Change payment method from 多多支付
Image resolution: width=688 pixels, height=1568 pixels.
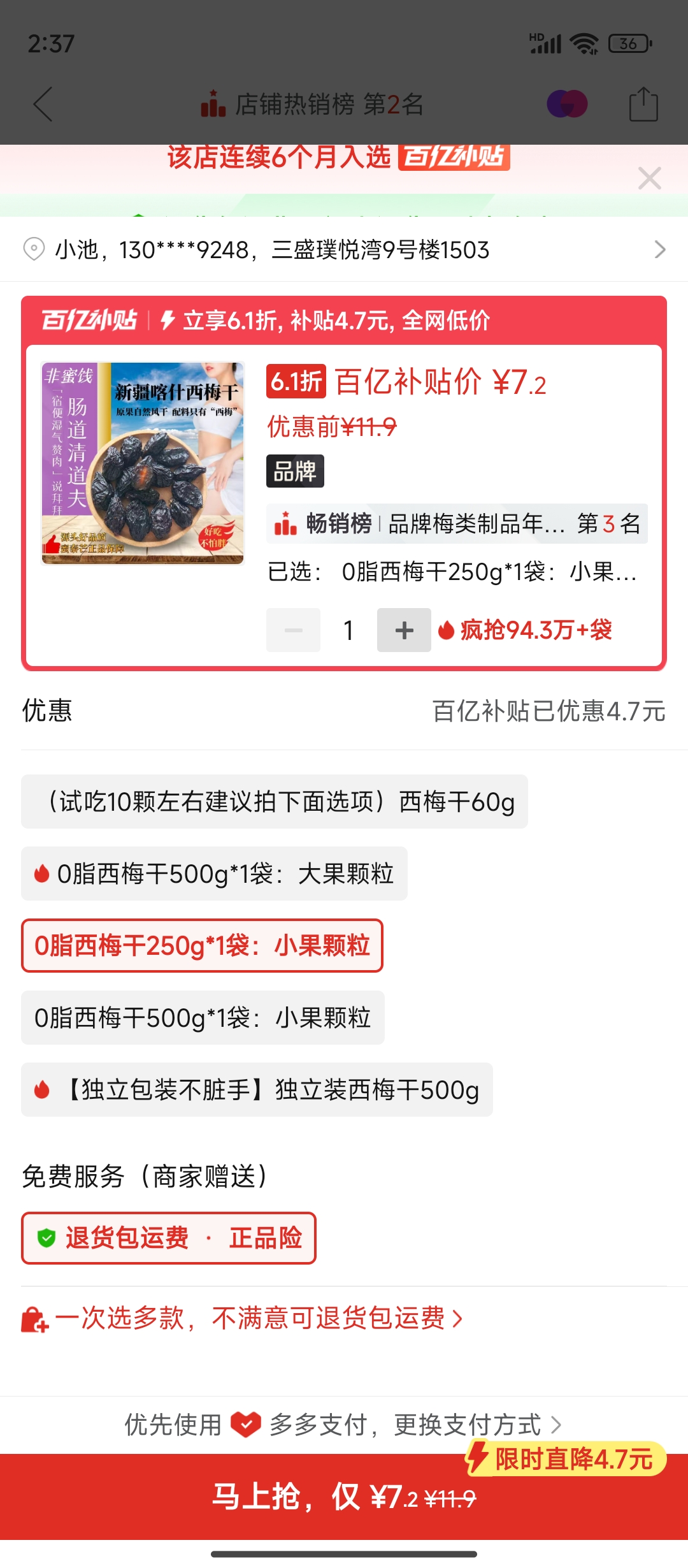click(344, 1425)
